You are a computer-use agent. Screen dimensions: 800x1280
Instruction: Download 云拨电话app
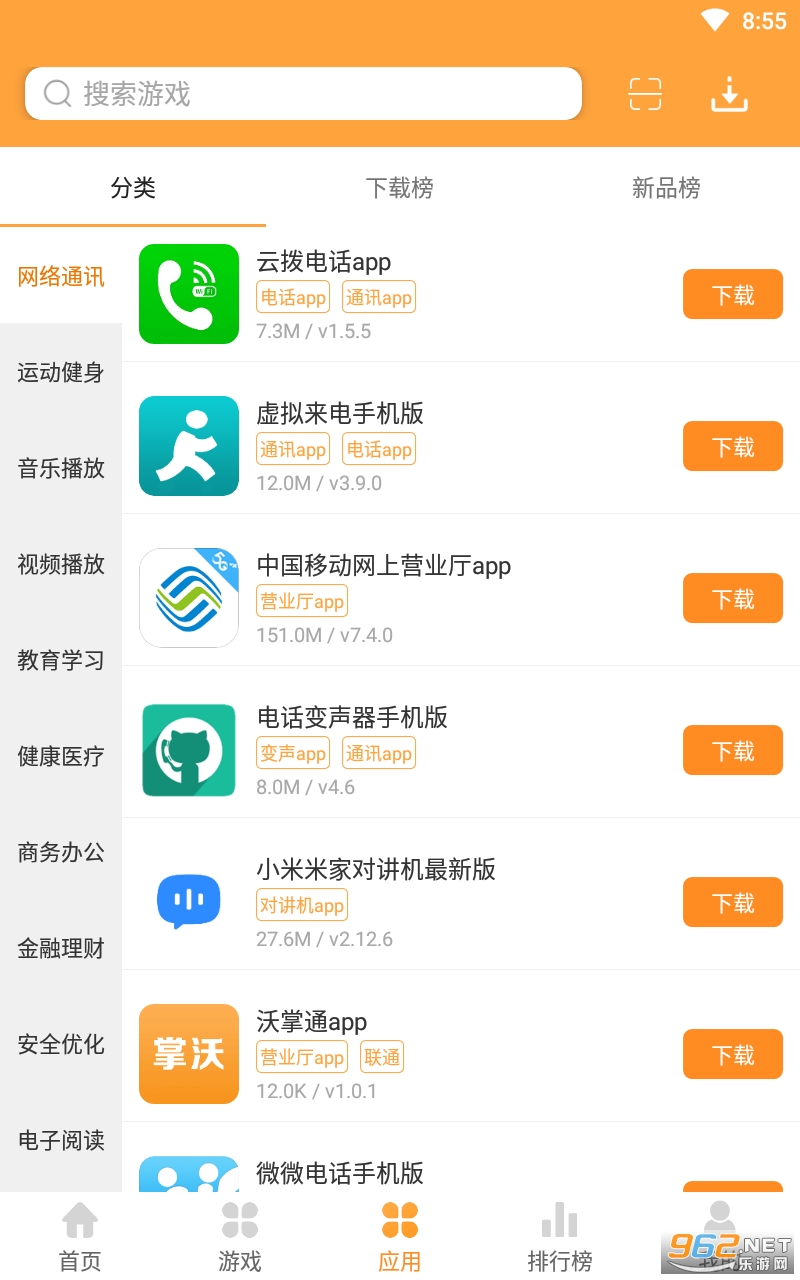coord(732,295)
